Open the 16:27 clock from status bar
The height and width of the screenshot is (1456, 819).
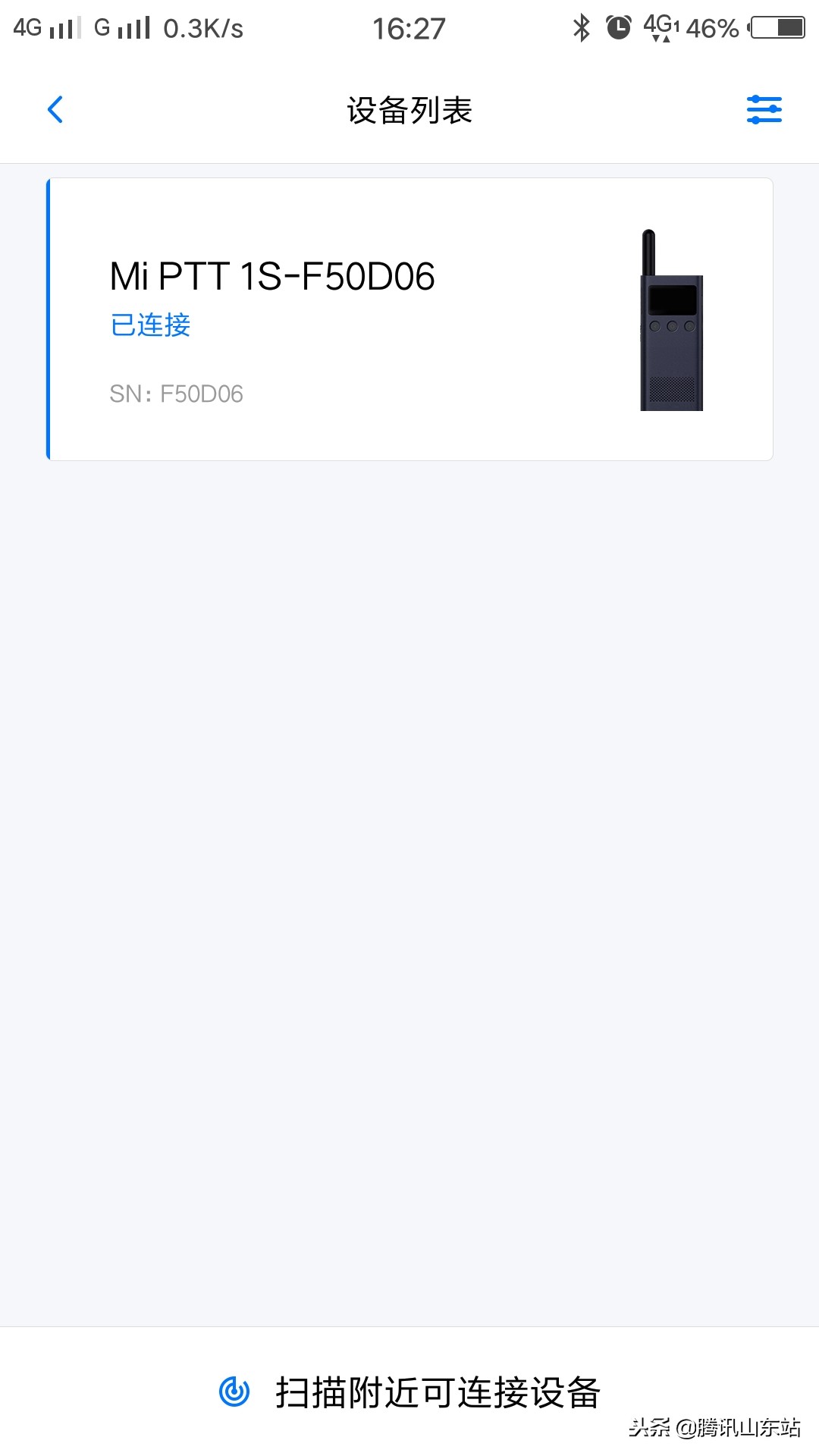409,28
